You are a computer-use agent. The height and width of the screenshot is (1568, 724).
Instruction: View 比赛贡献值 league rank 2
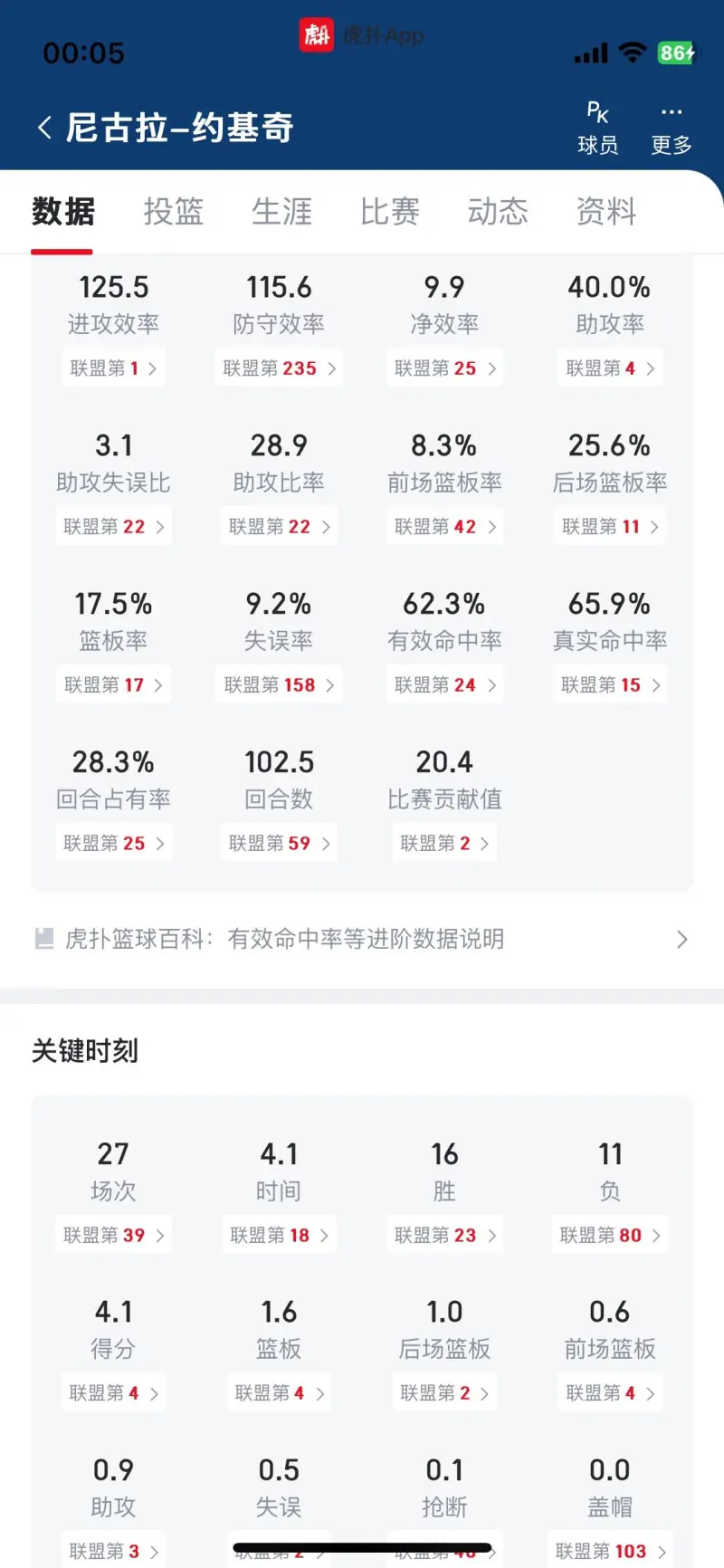click(x=444, y=844)
